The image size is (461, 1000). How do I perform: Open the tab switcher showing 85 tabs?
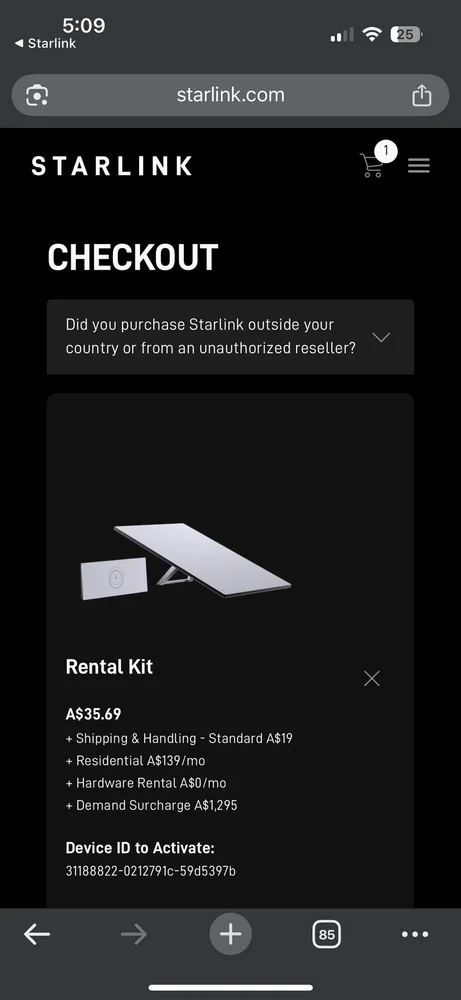(x=326, y=935)
